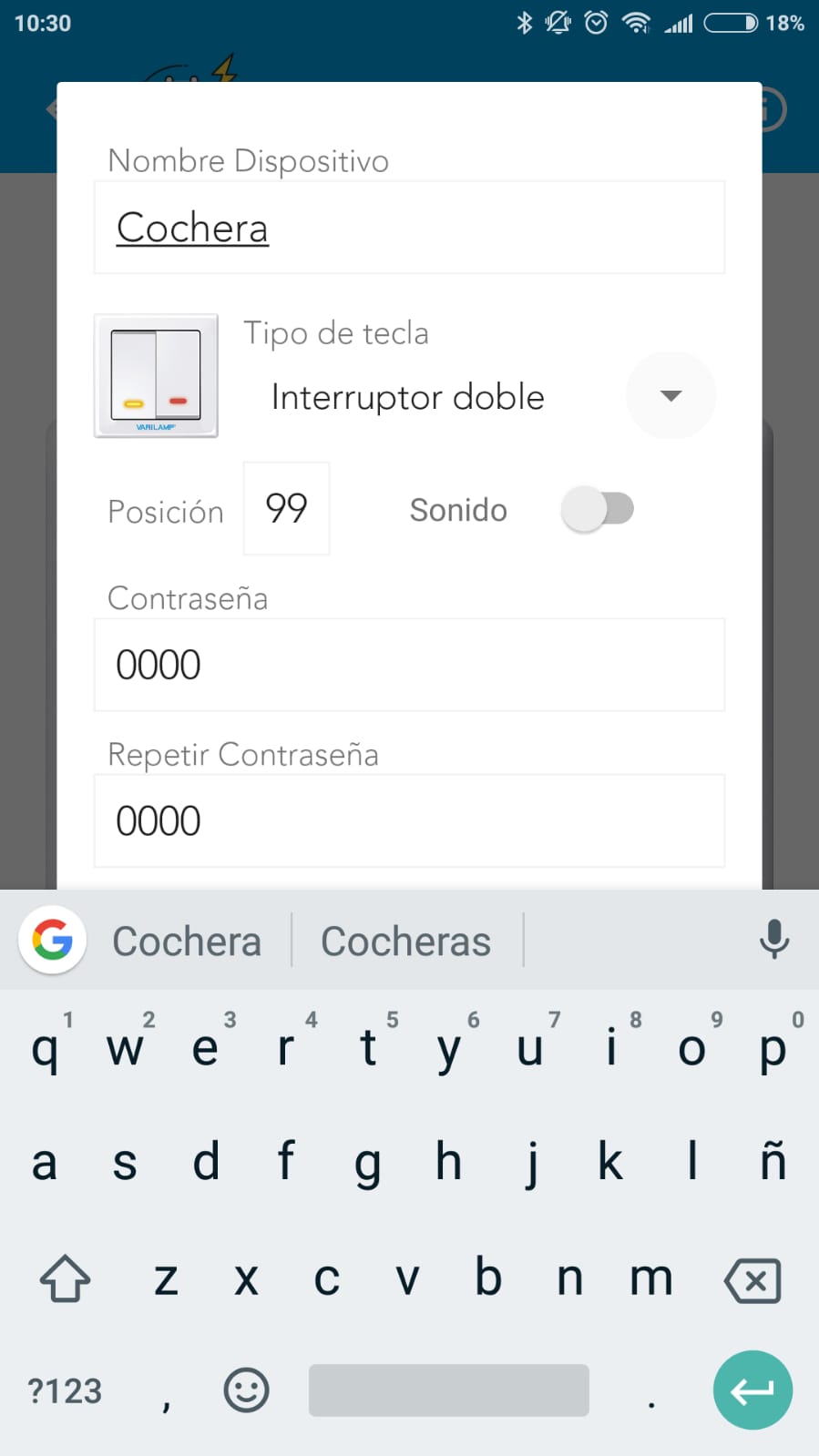Open Google search from keyboard
Image resolution: width=819 pixels, height=1456 pixels.
point(53,940)
